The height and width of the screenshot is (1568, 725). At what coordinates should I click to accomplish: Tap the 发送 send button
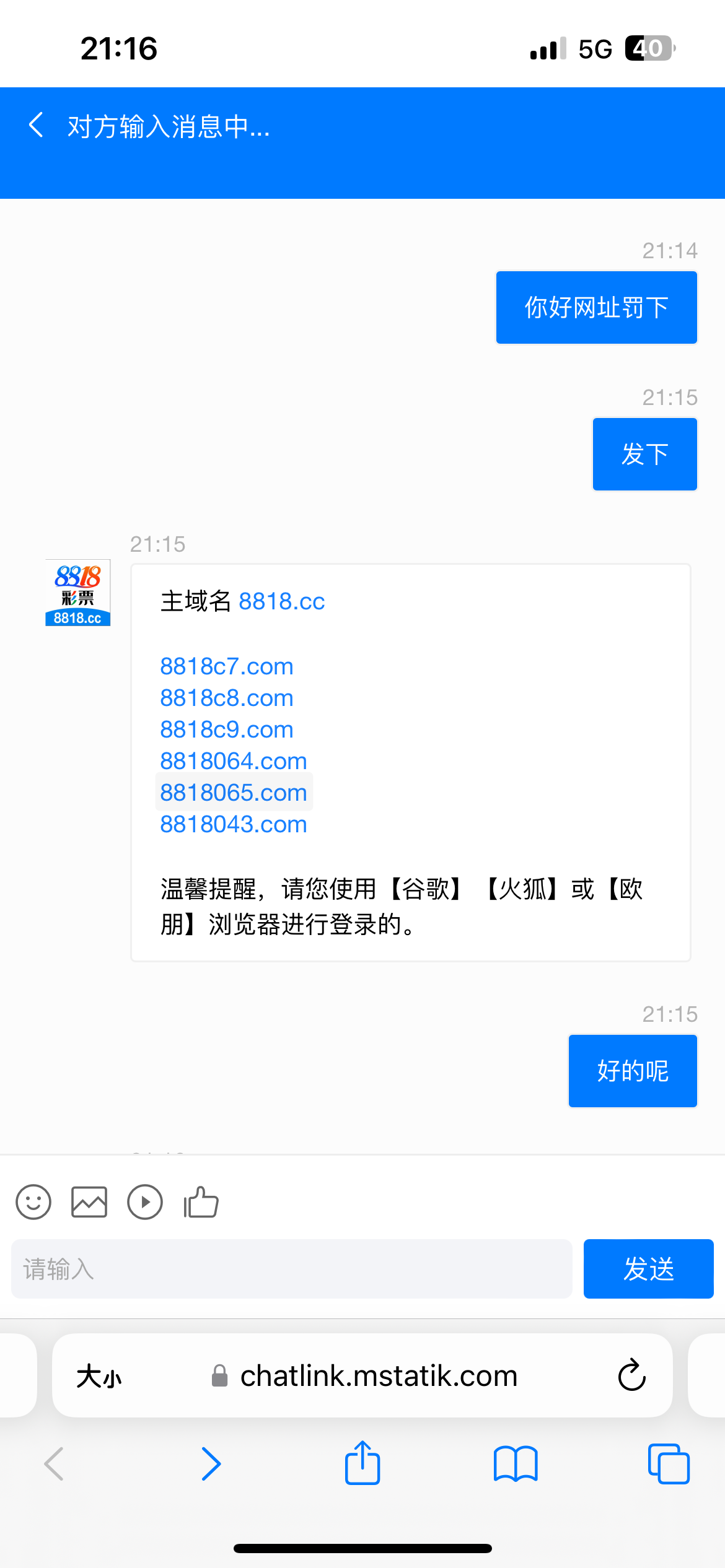click(x=649, y=1269)
